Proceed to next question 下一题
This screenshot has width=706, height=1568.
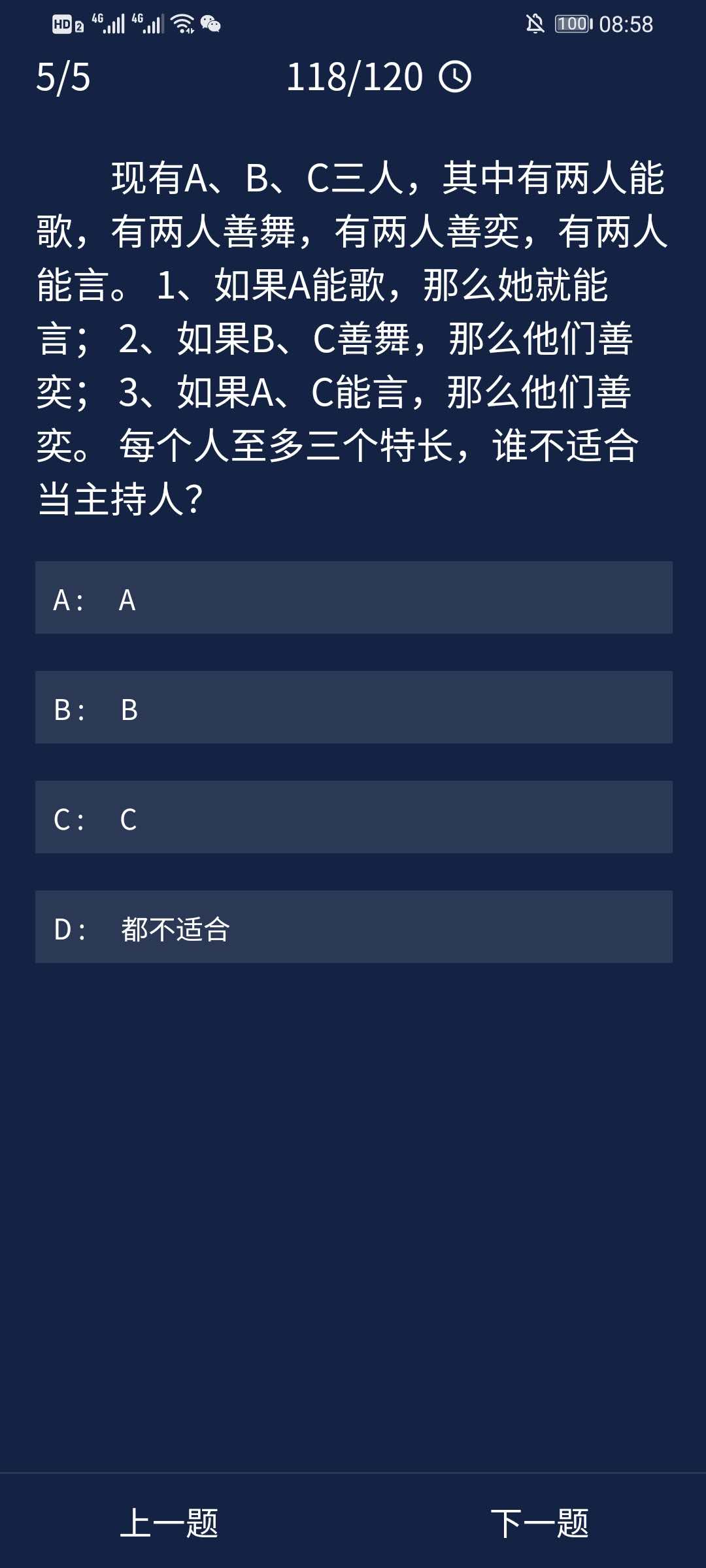point(539,1523)
